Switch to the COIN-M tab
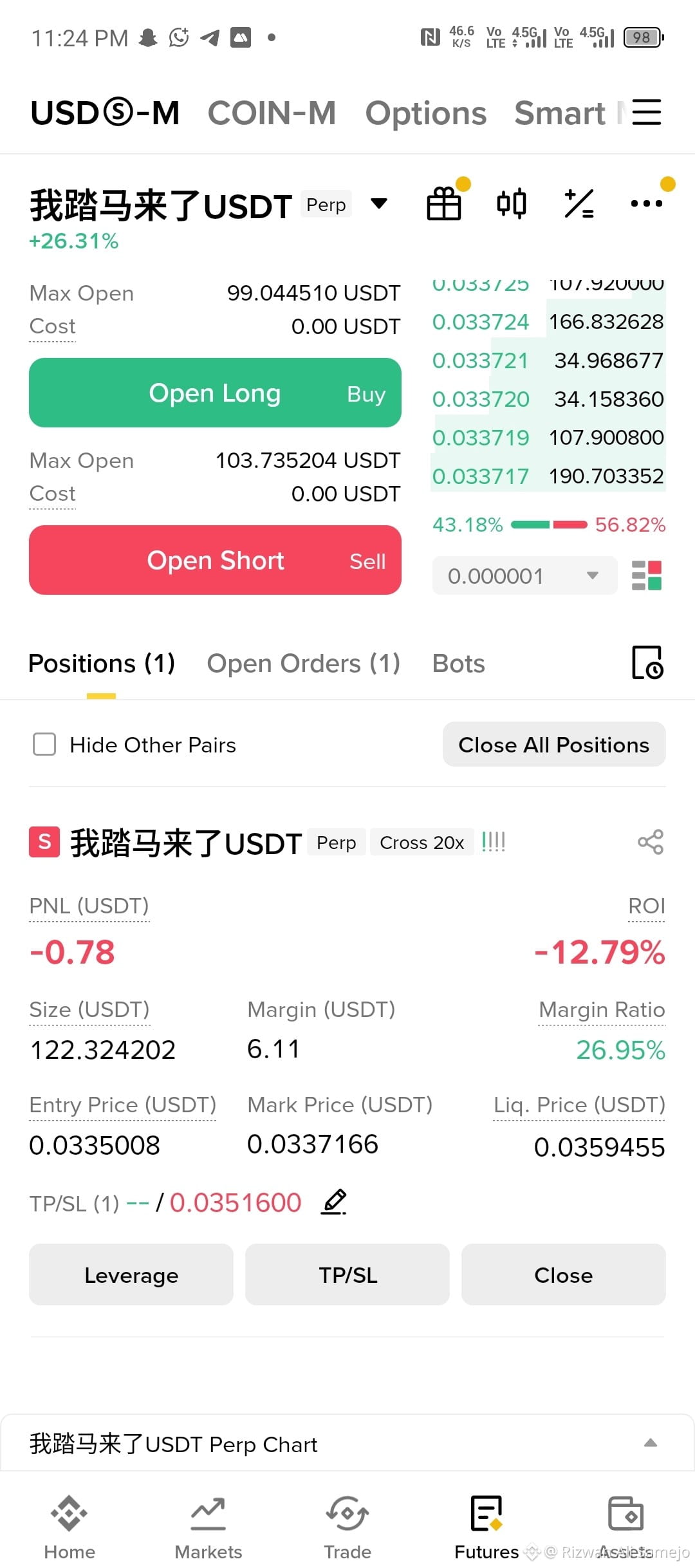 coord(272,113)
